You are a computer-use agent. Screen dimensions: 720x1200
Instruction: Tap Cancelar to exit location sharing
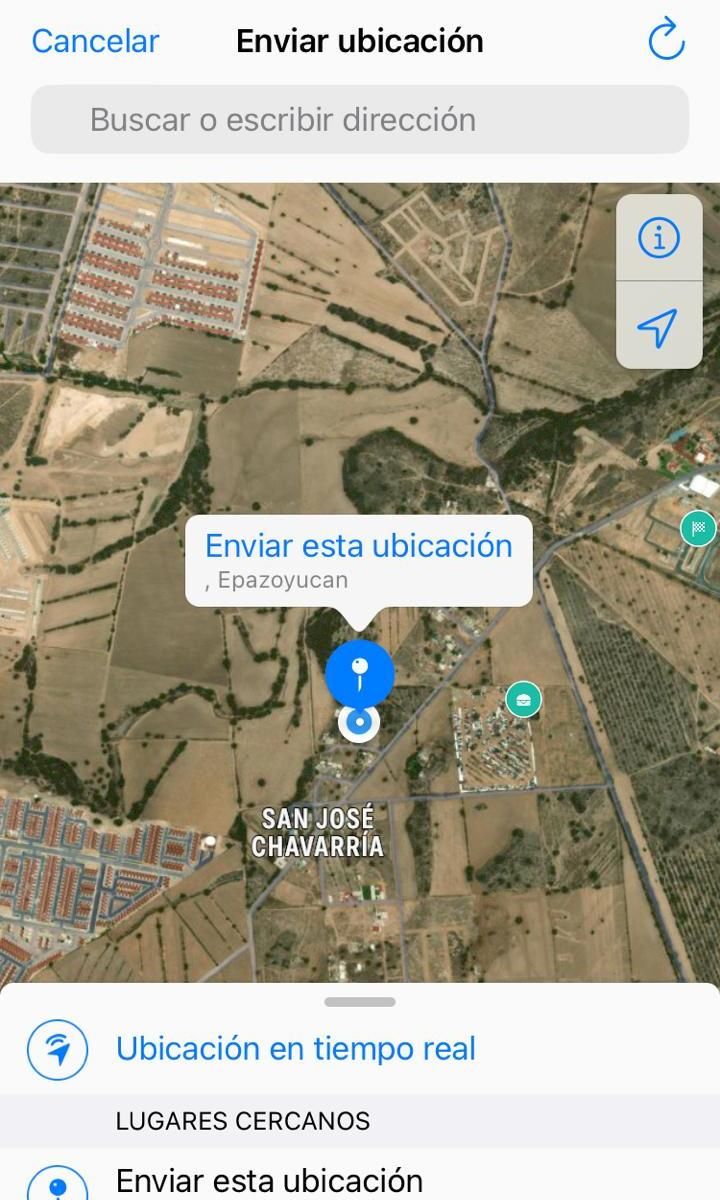click(x=95, y=41)
